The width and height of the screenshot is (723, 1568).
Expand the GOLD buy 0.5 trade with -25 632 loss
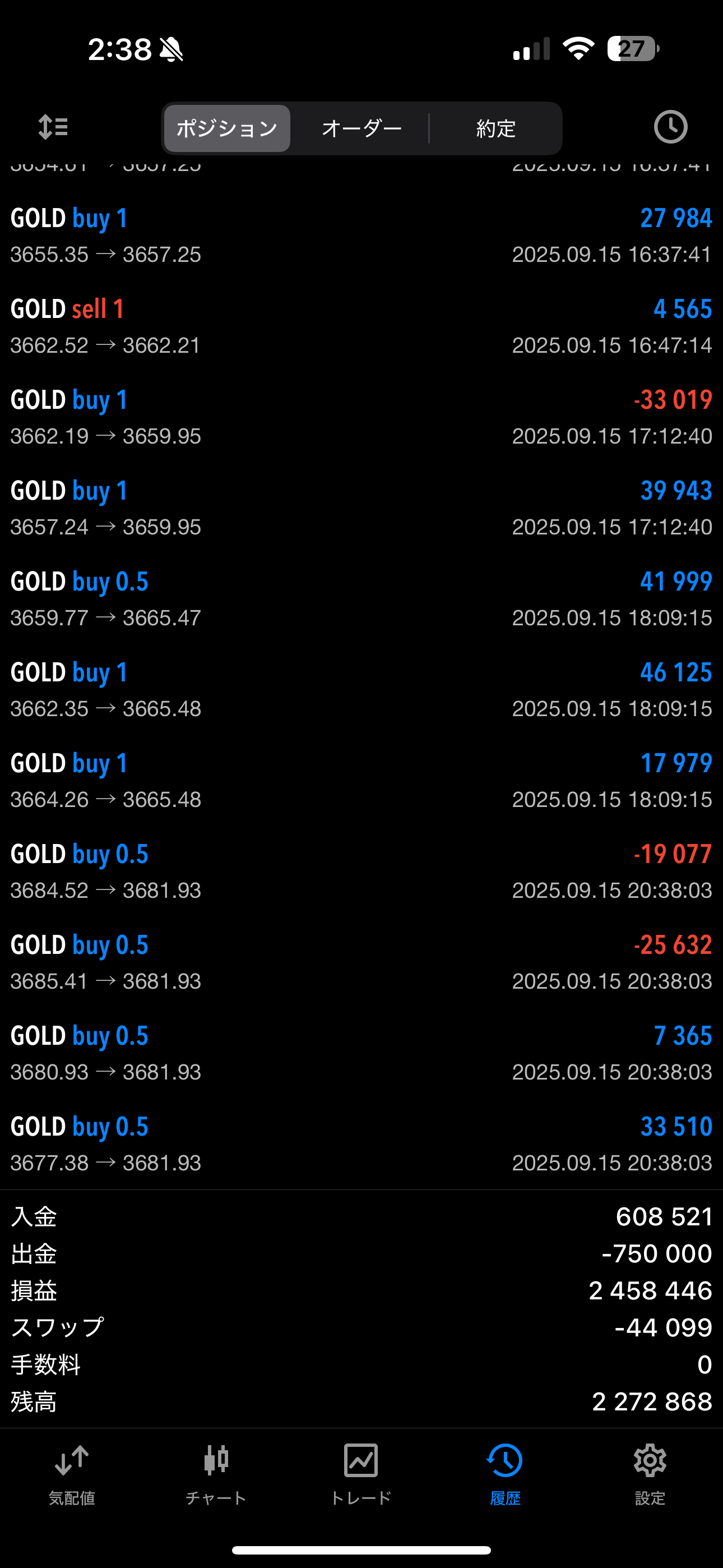click(x=361, y=962)
